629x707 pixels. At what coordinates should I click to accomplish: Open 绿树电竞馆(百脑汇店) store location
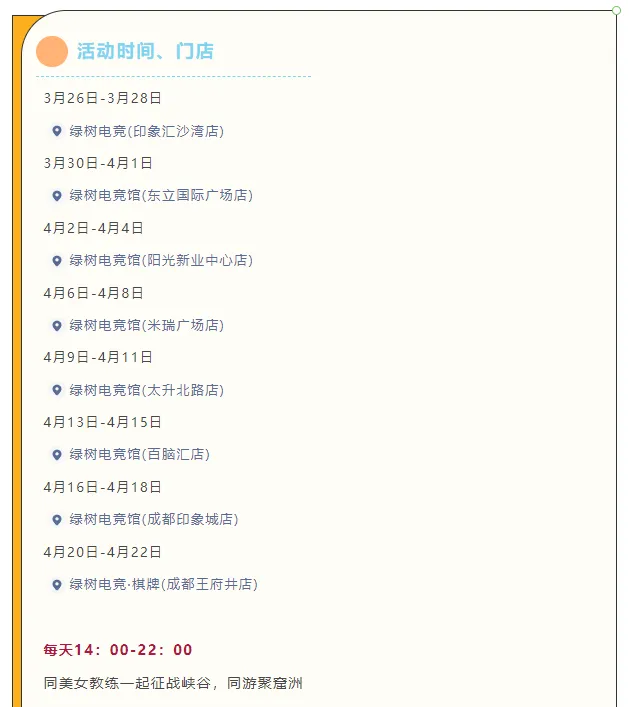click(139, 455)
